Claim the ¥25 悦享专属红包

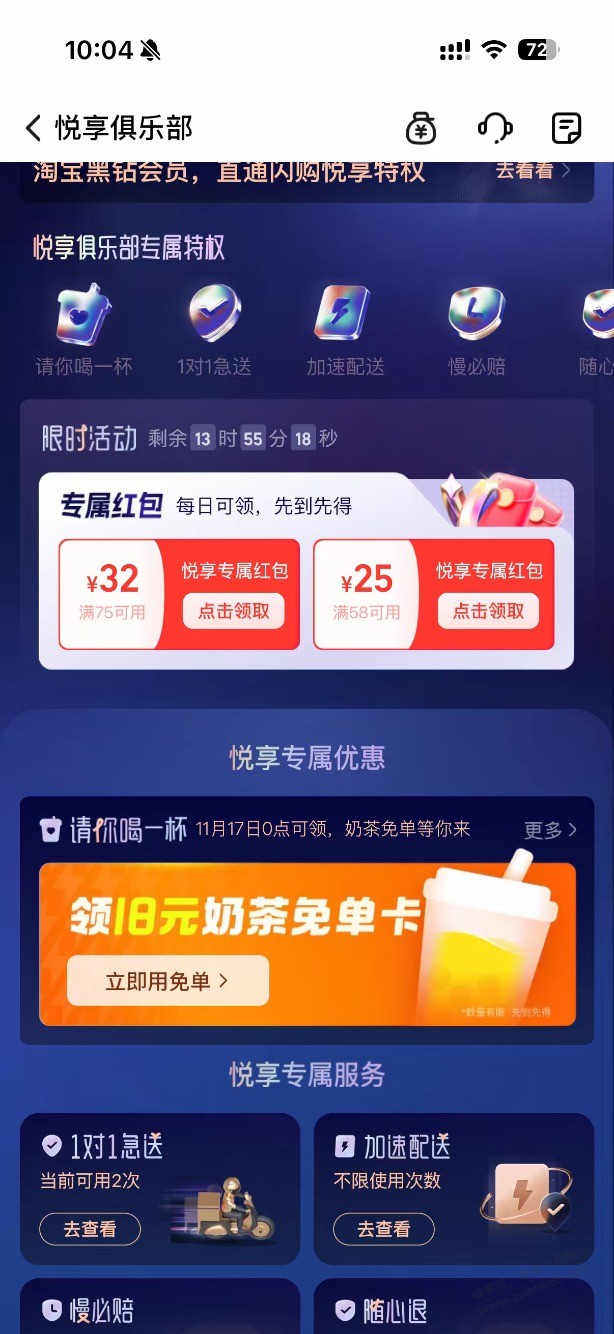[x=488, y=611]
